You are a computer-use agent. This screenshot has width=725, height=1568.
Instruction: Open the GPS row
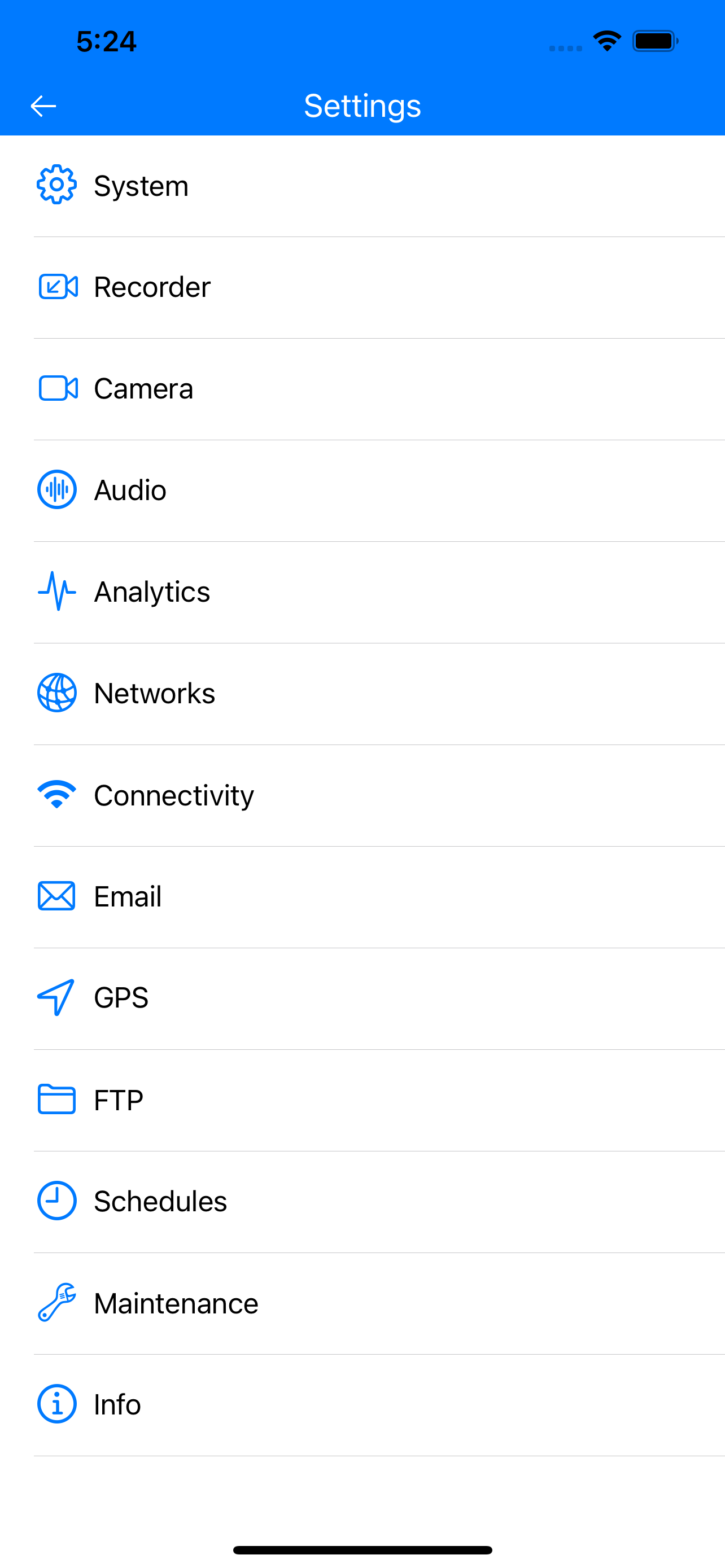pyautogui.click(x=363, y=999)
